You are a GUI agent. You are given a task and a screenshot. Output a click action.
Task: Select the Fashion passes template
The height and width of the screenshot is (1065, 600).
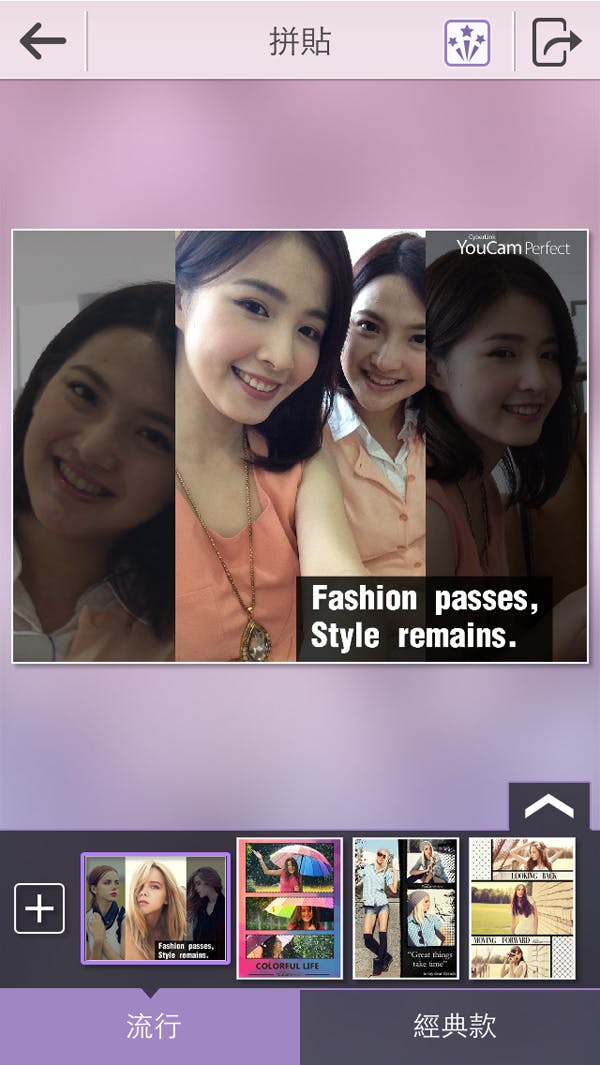(x=155, y=908)
